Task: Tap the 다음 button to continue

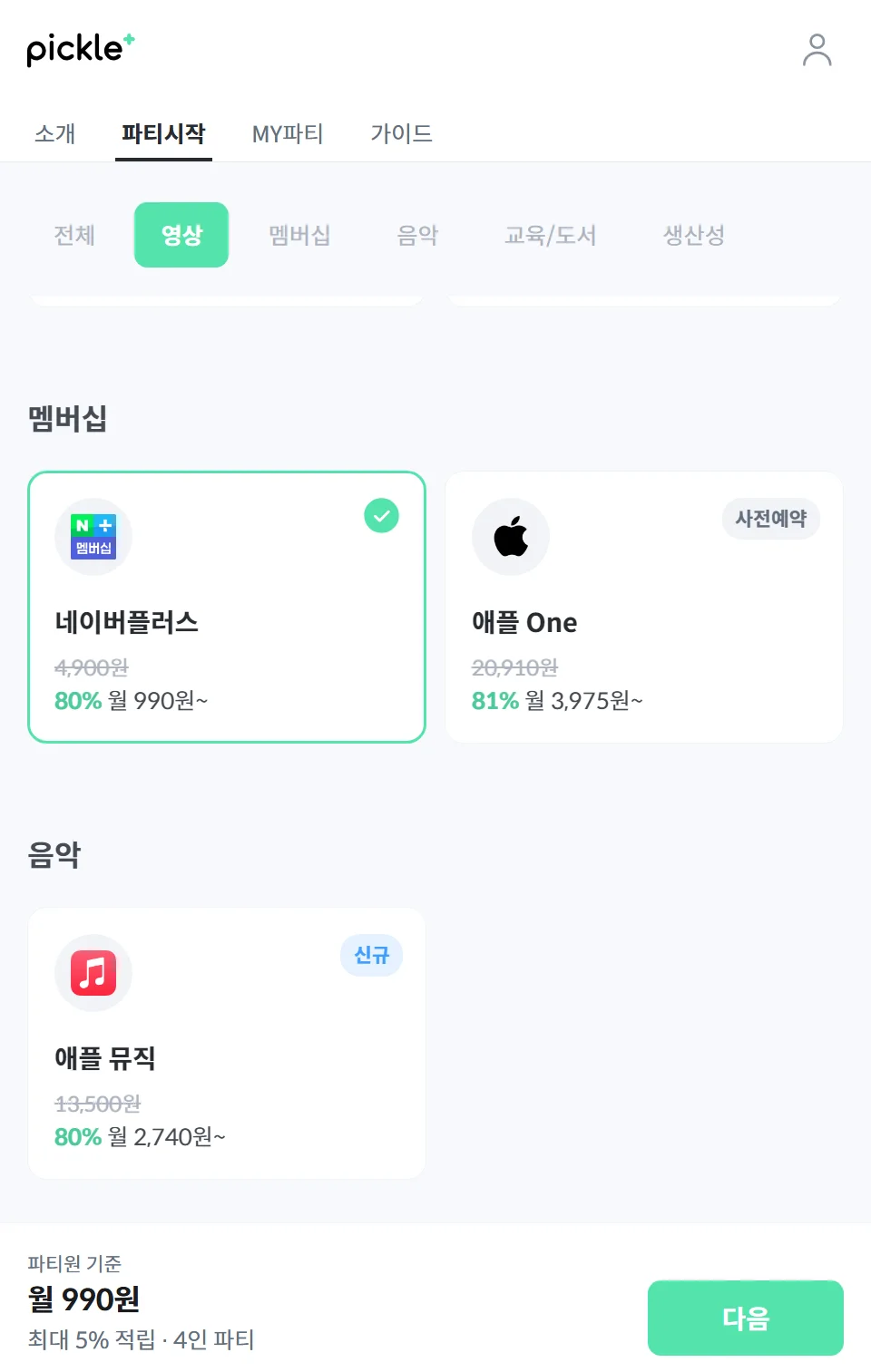Action: click(x=745, y=1318)
